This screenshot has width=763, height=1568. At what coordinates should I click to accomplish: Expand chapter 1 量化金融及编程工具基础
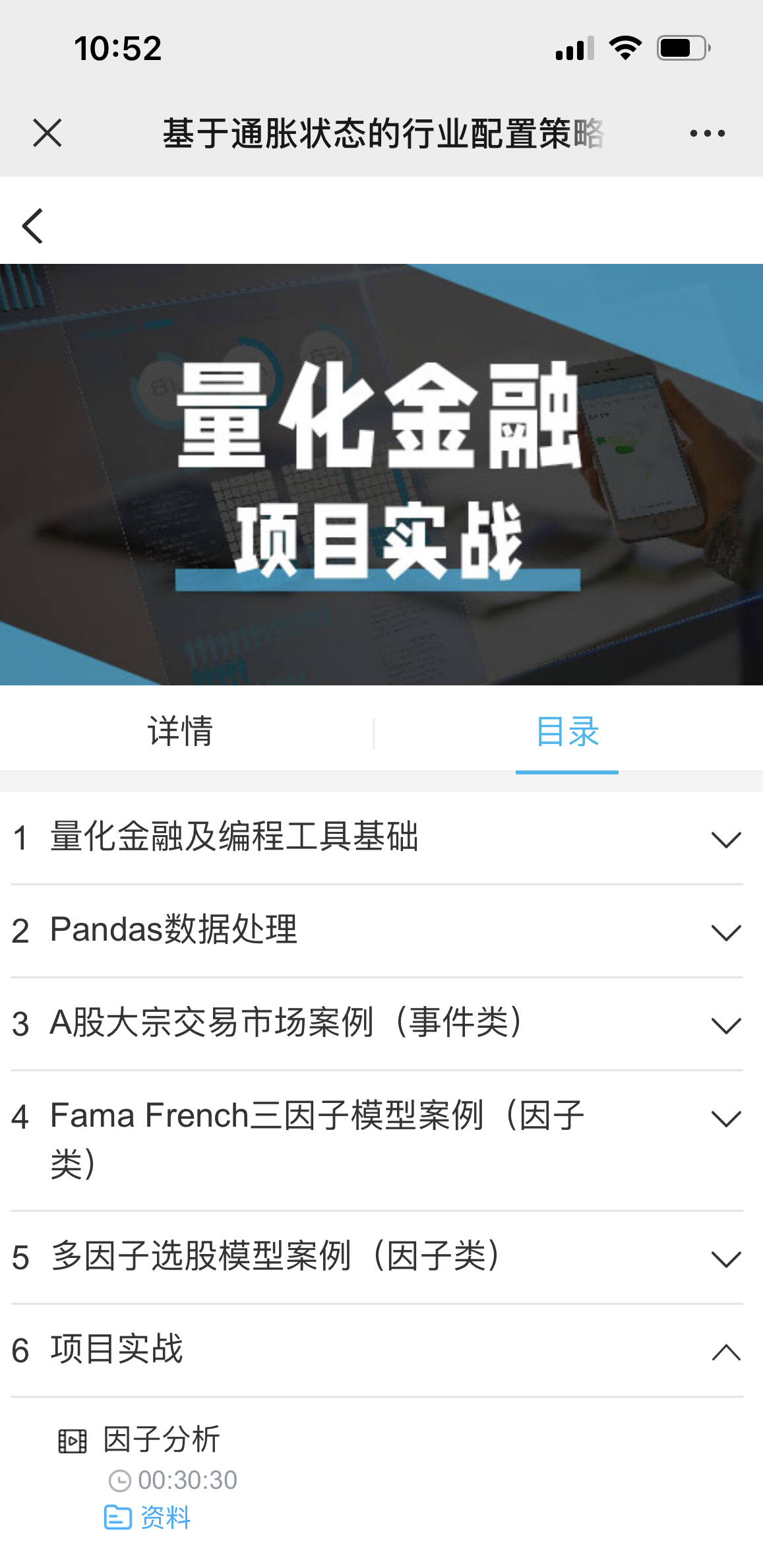point(377,838)
